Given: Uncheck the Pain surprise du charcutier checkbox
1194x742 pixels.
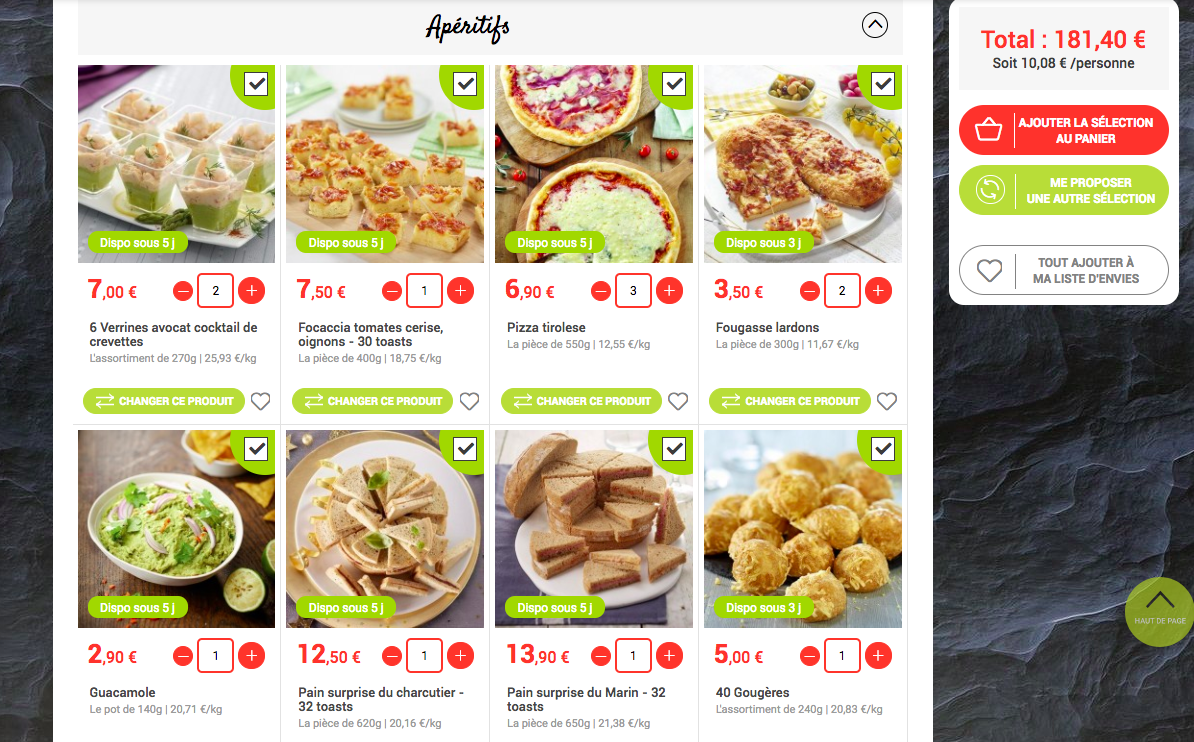Looking at the screenshot, I should 465,449.
